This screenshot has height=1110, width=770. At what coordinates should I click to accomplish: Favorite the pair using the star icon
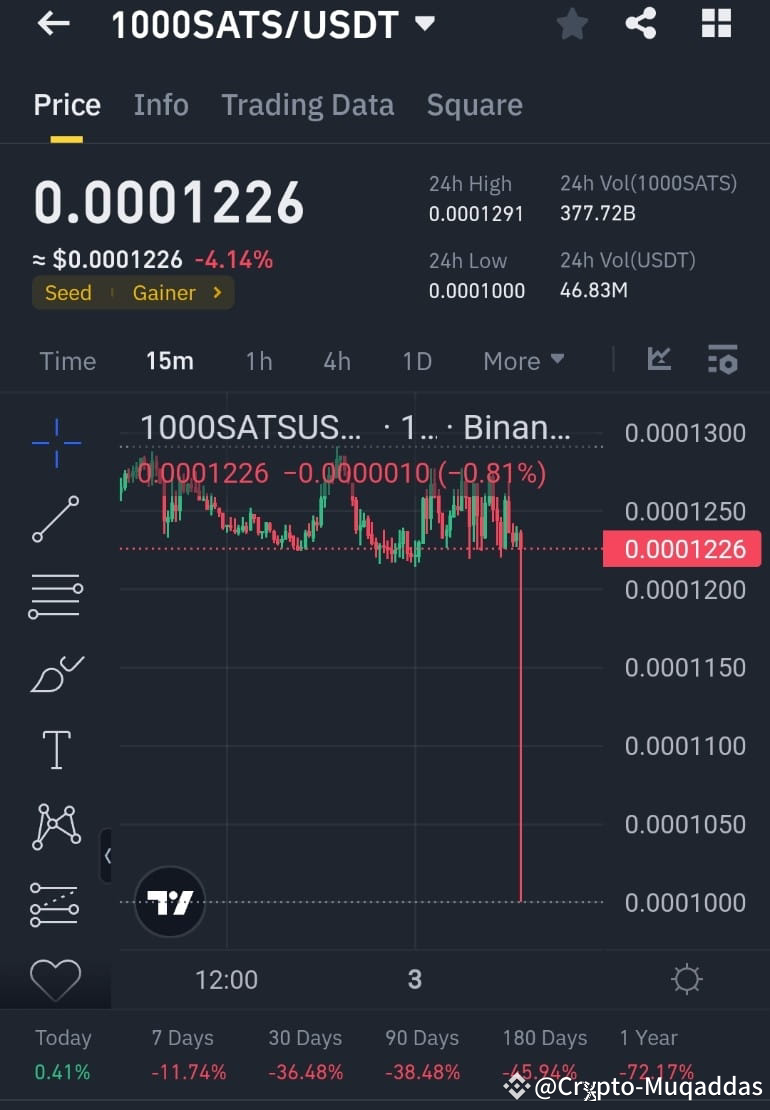click(572, 24)
